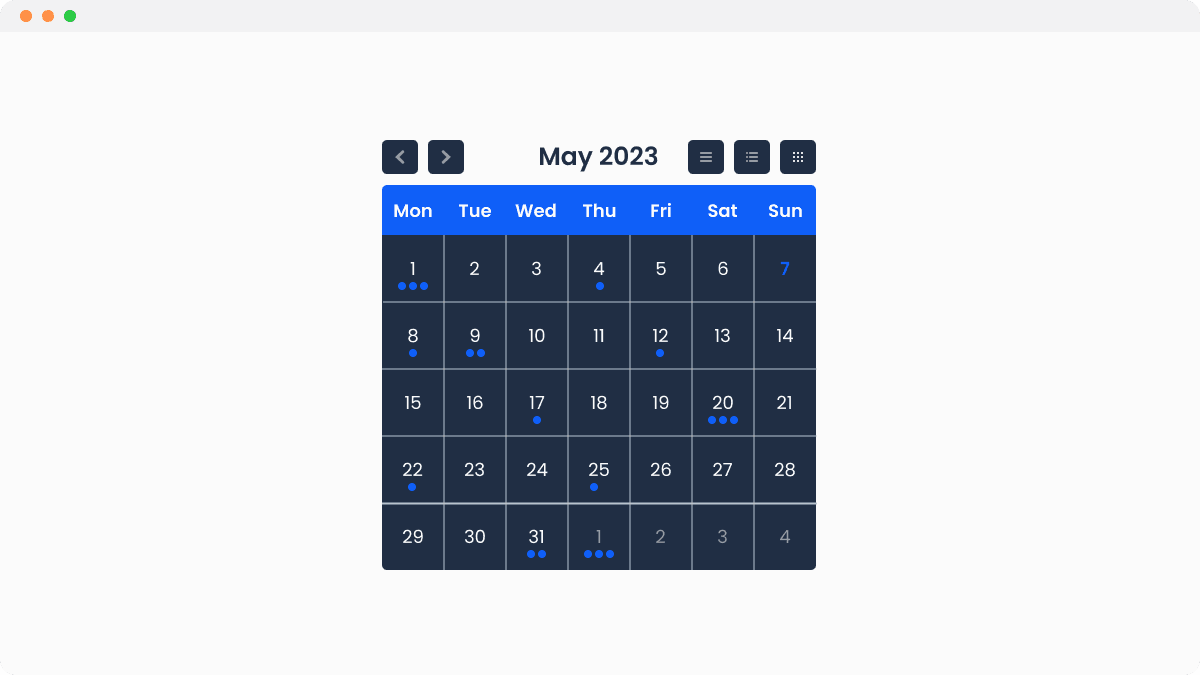
Task: Switch to the grid view
Action: (798, 157)
